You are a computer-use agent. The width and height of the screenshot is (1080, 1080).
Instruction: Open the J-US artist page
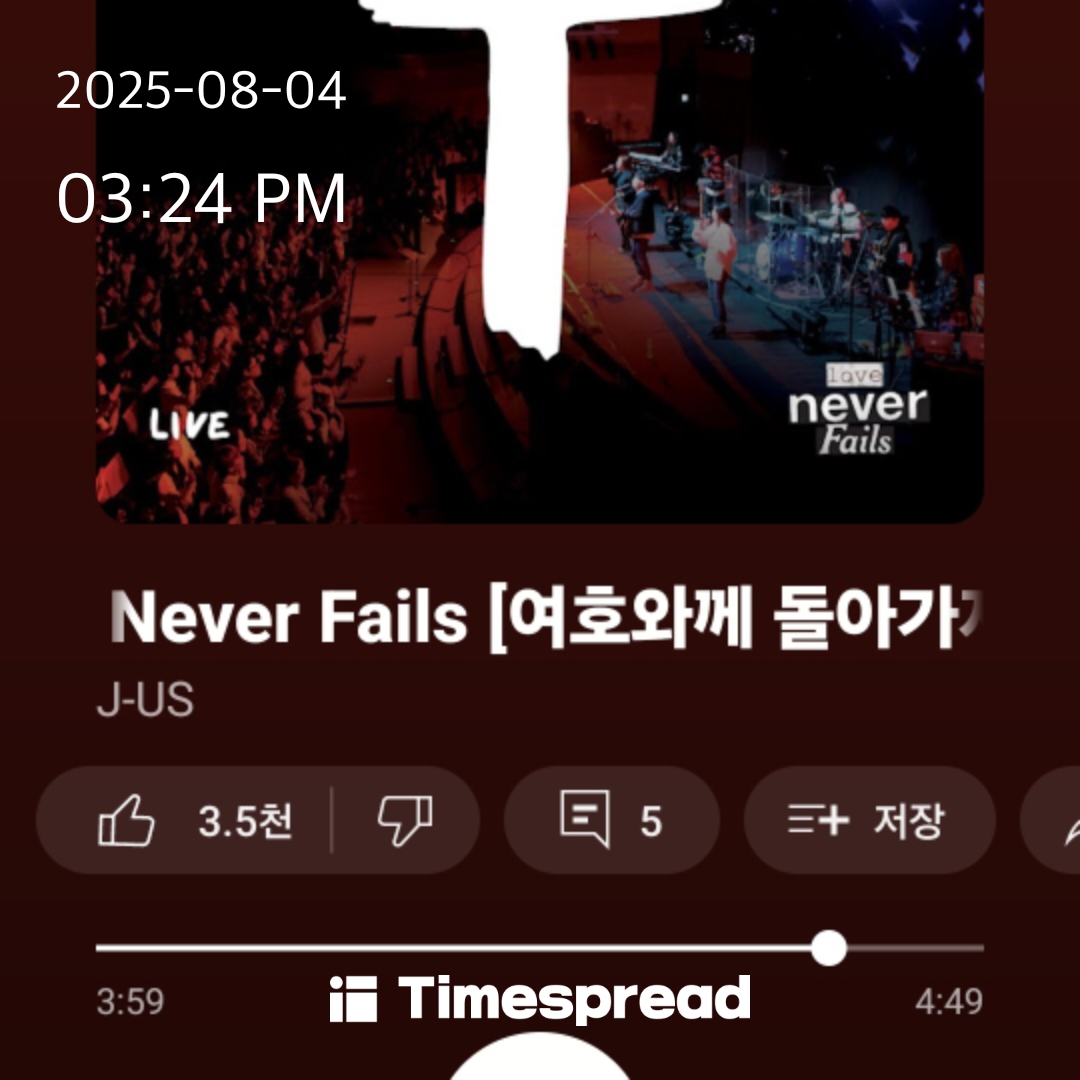pyautogui.click(x=145, y=700)
